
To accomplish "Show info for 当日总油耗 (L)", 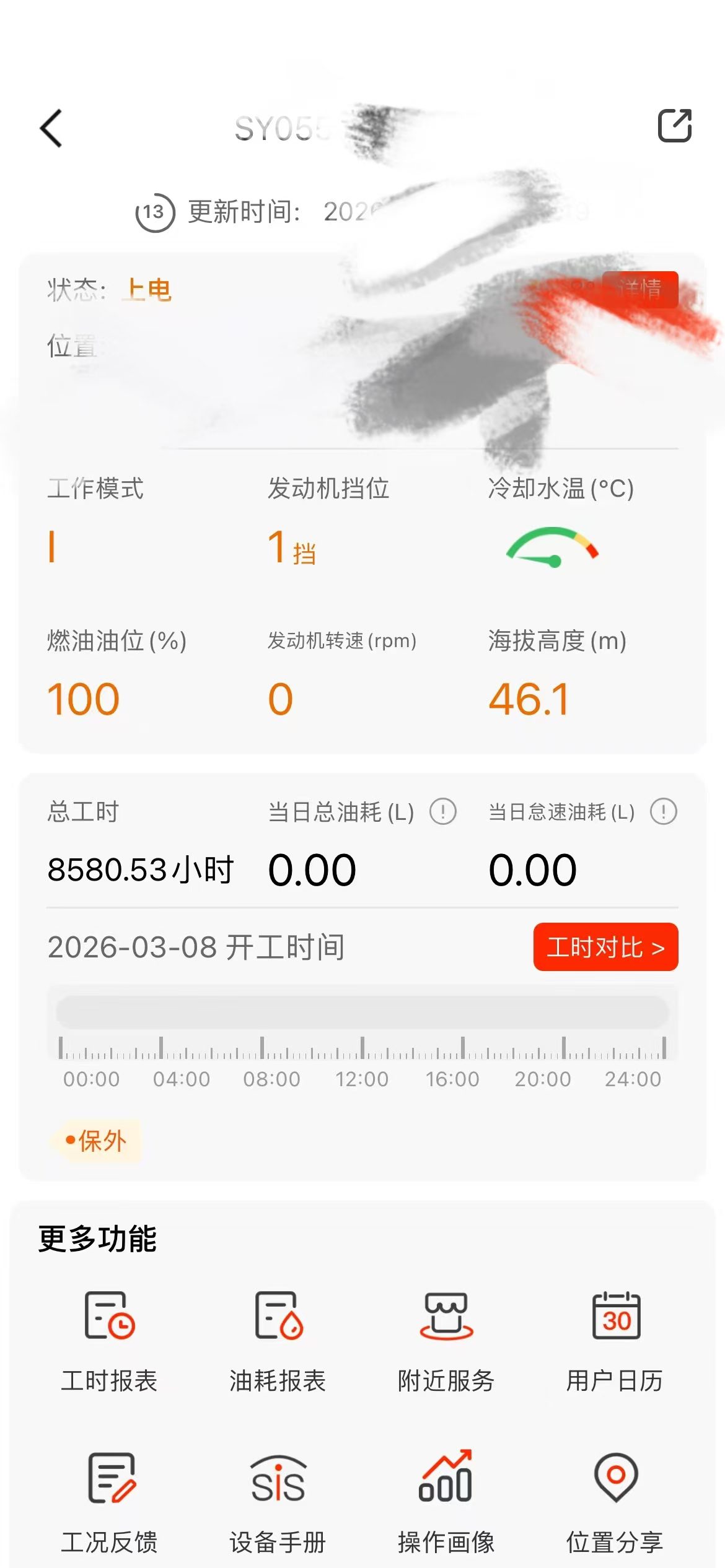I will pyautogui.click(x=443, y=811).
